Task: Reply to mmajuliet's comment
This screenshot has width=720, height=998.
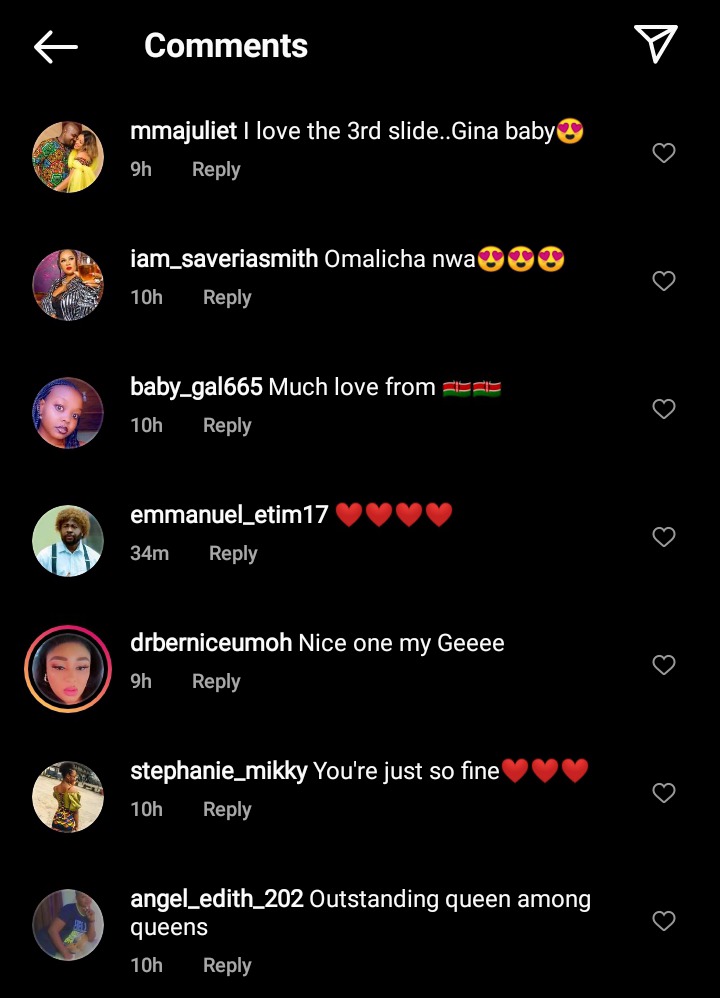Action: tap(216, 169)
